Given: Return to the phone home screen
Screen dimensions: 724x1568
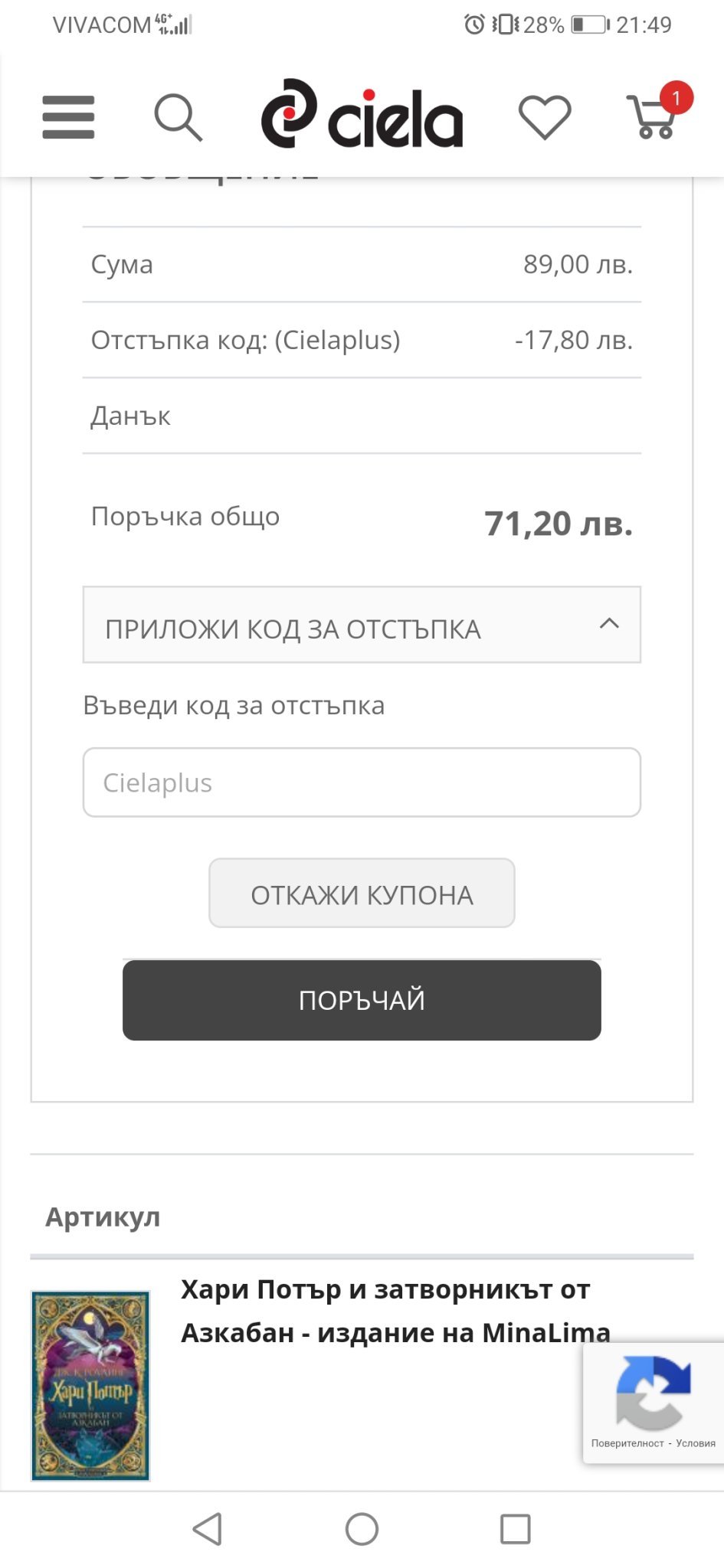Looking at the screenshot, I should [362, 1529].
